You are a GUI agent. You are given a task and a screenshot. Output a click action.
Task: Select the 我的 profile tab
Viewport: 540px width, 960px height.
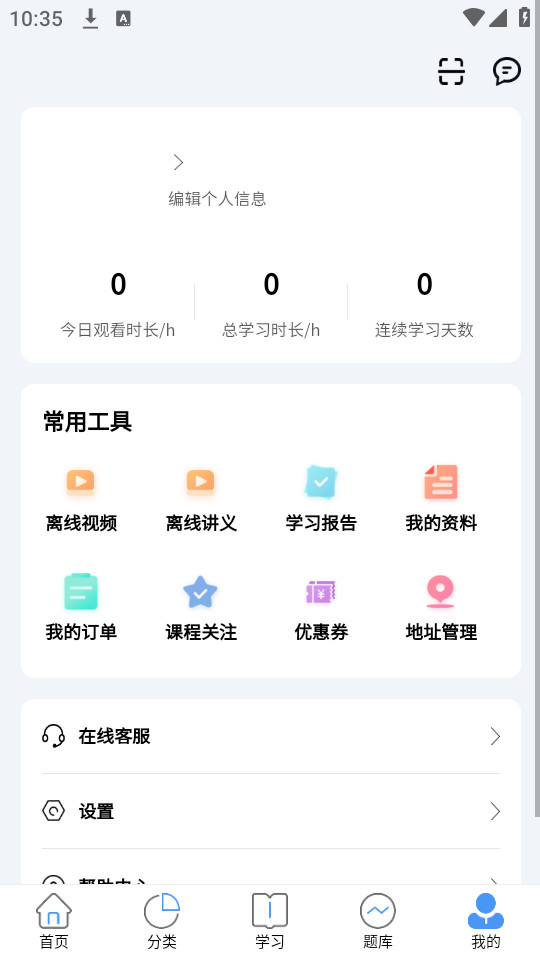(486, 921)
